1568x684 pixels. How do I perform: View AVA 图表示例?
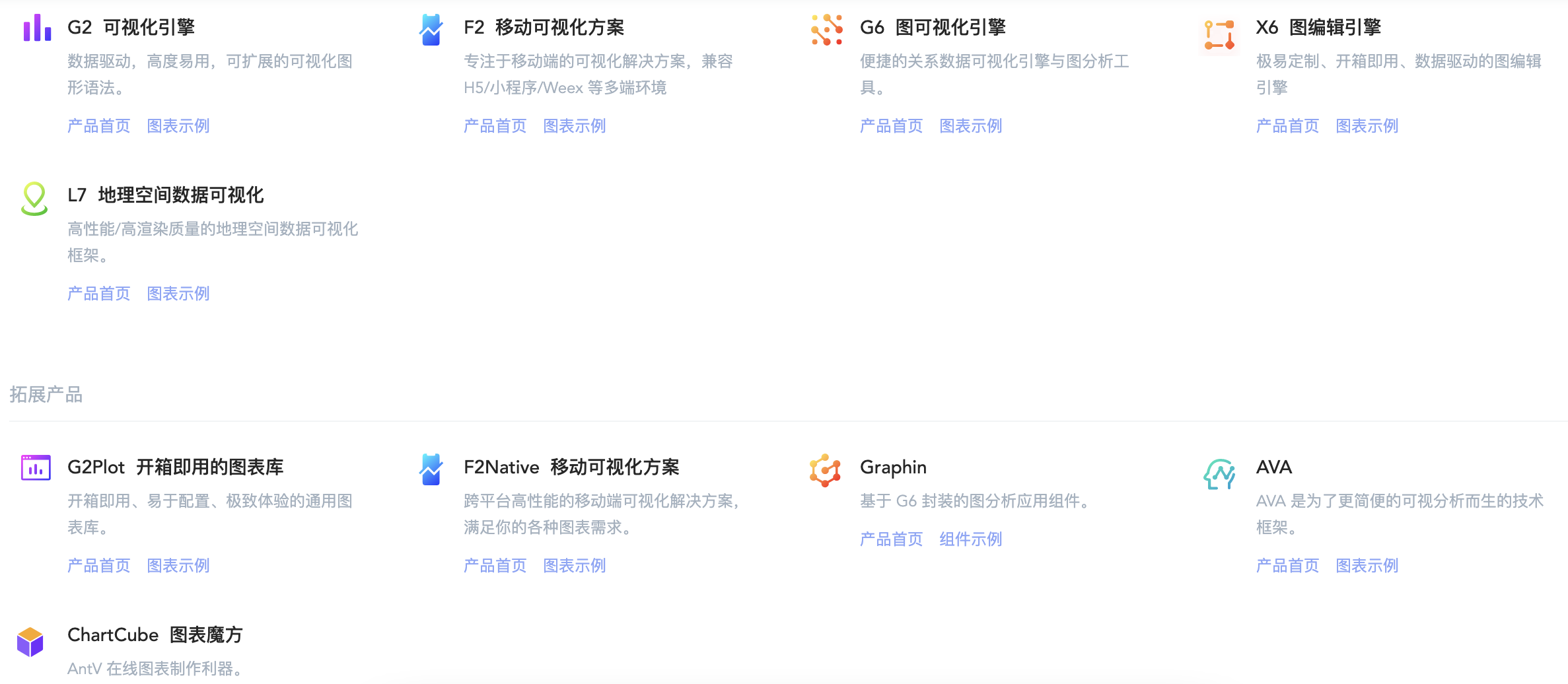click(x=1367, y=566)
